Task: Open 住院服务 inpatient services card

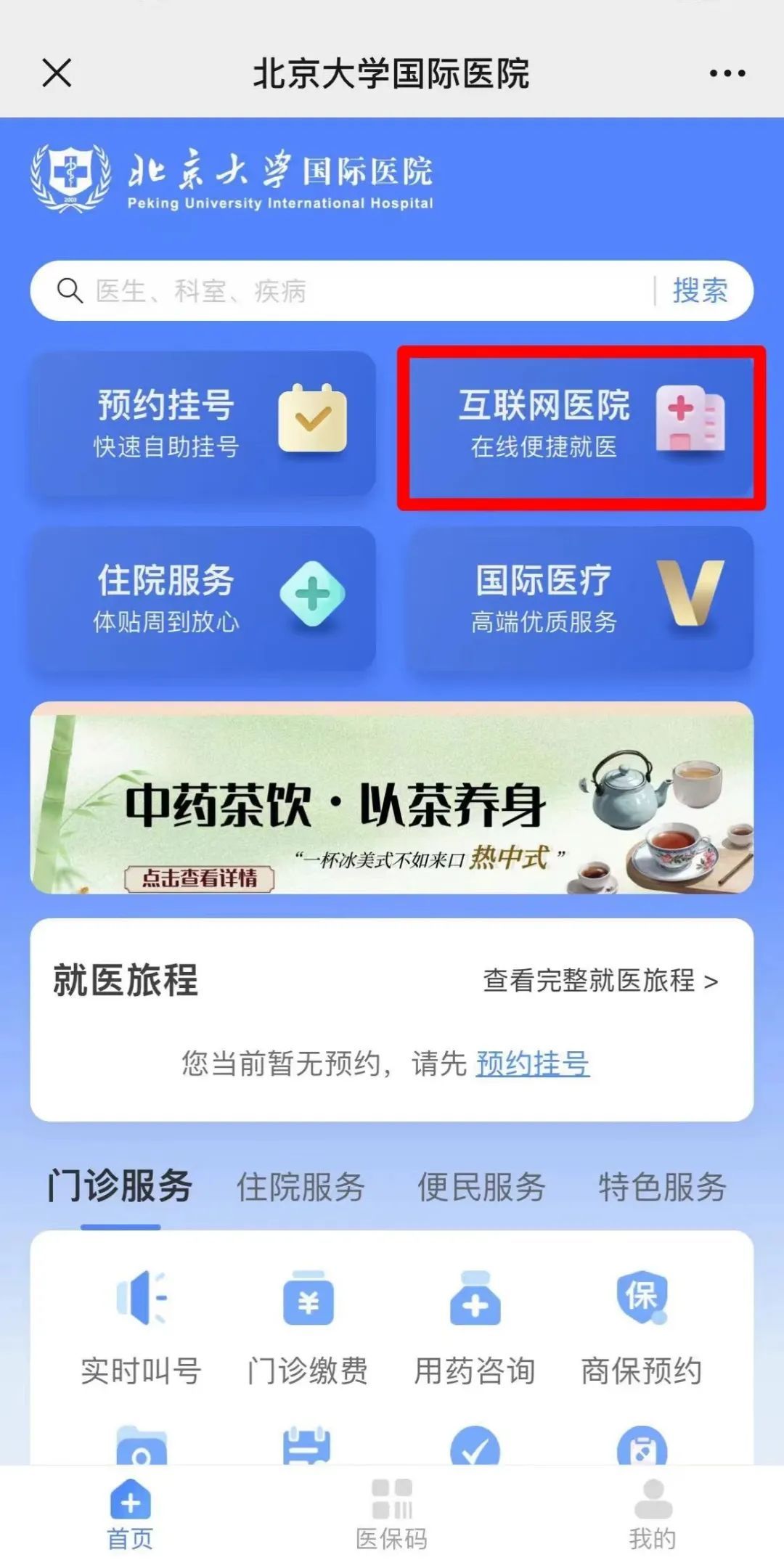Action: [203, 598]
